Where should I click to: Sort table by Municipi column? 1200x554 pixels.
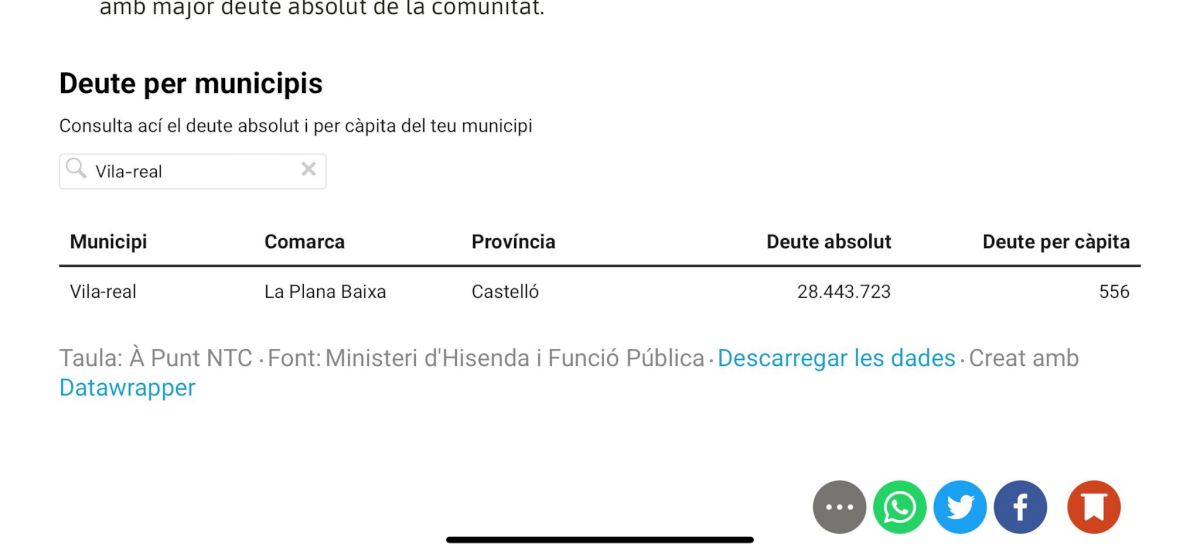[108, 242]
